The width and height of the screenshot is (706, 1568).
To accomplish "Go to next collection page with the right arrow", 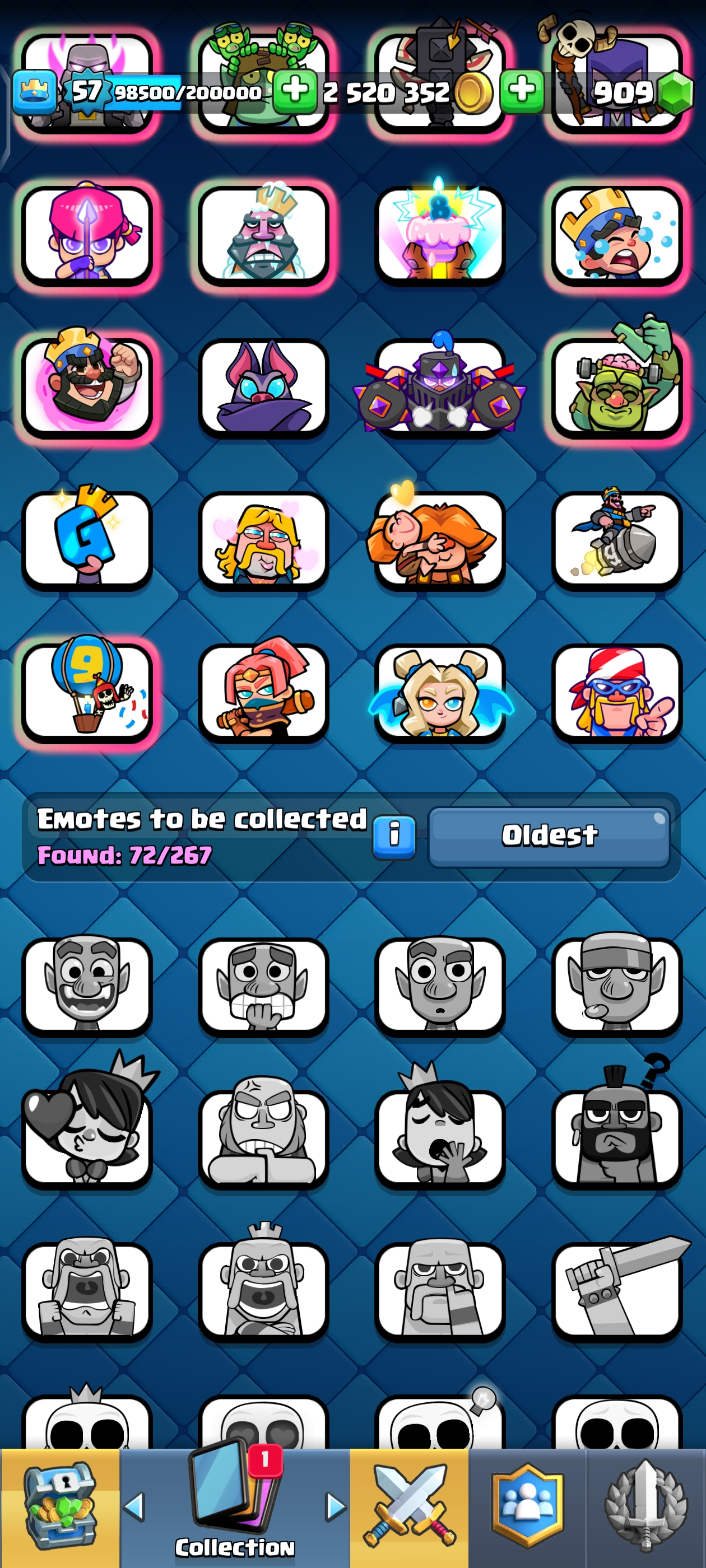I will click(x=336, y=1507).
